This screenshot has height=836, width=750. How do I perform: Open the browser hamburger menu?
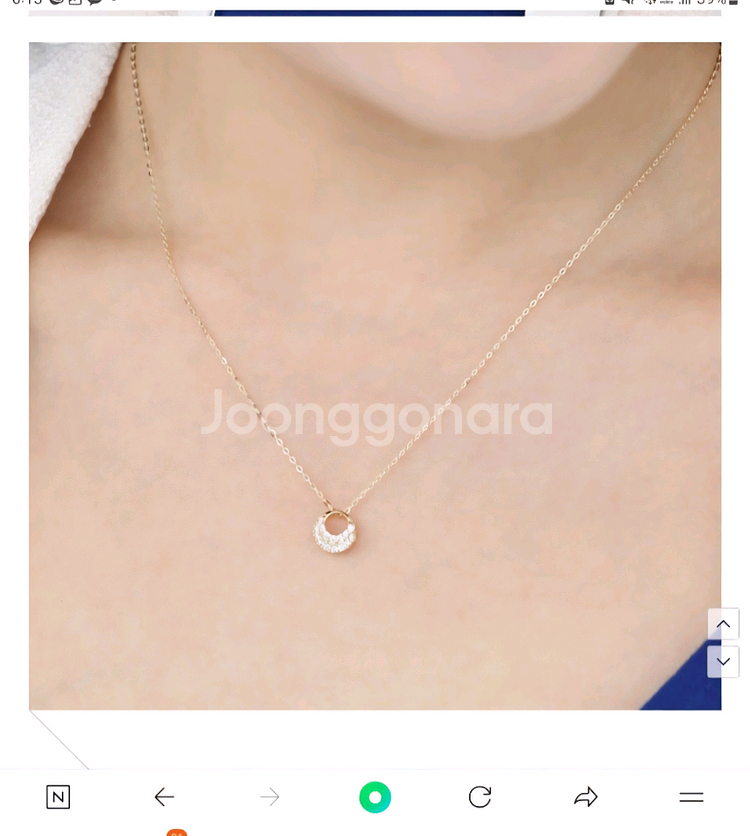point(691,797)
